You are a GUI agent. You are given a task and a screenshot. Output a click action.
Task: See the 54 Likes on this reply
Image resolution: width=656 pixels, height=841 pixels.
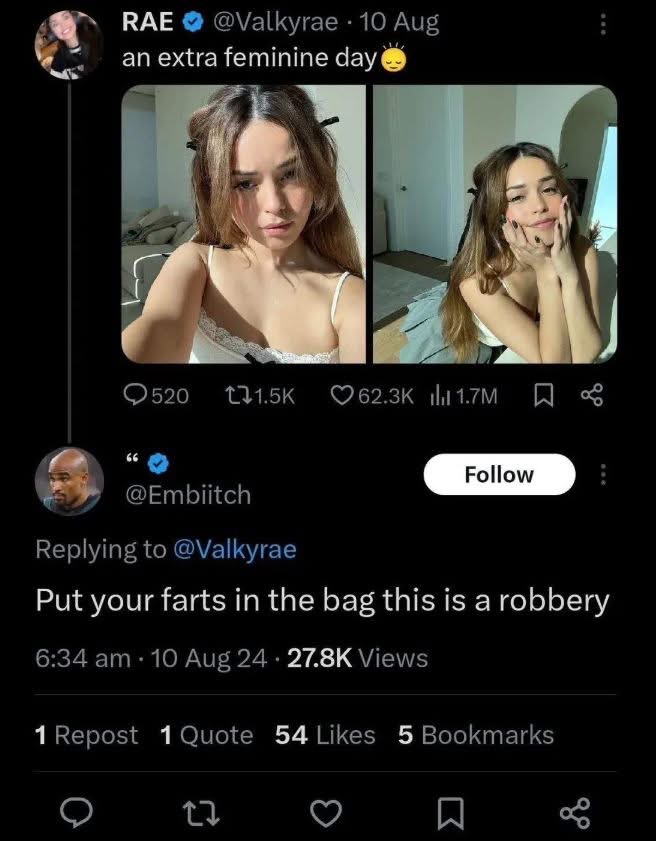point(325,735)
